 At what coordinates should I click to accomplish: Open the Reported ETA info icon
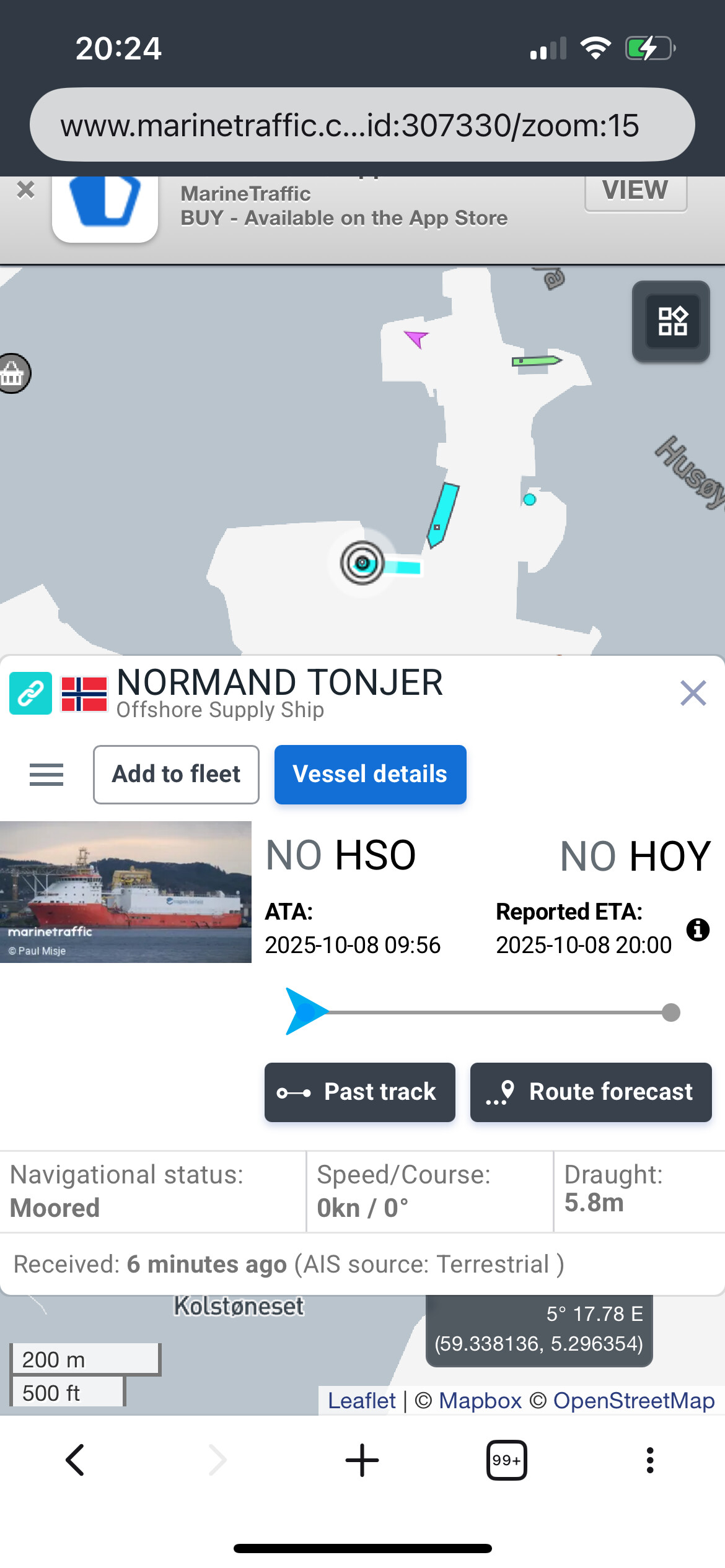point(698,930)
